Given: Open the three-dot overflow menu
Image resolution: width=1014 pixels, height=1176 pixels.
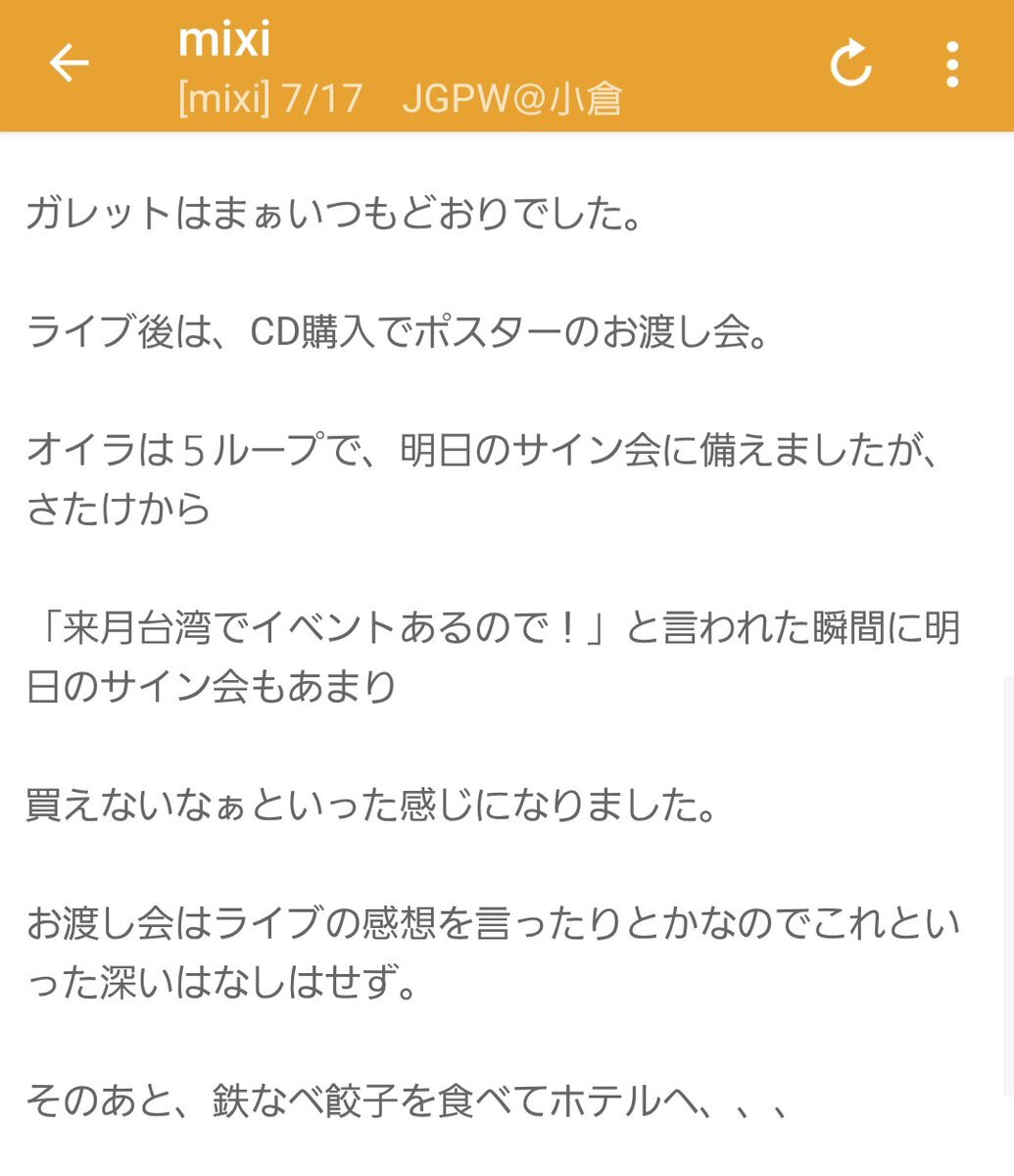Looking at the screenshot, I should [x=951, y=64].
